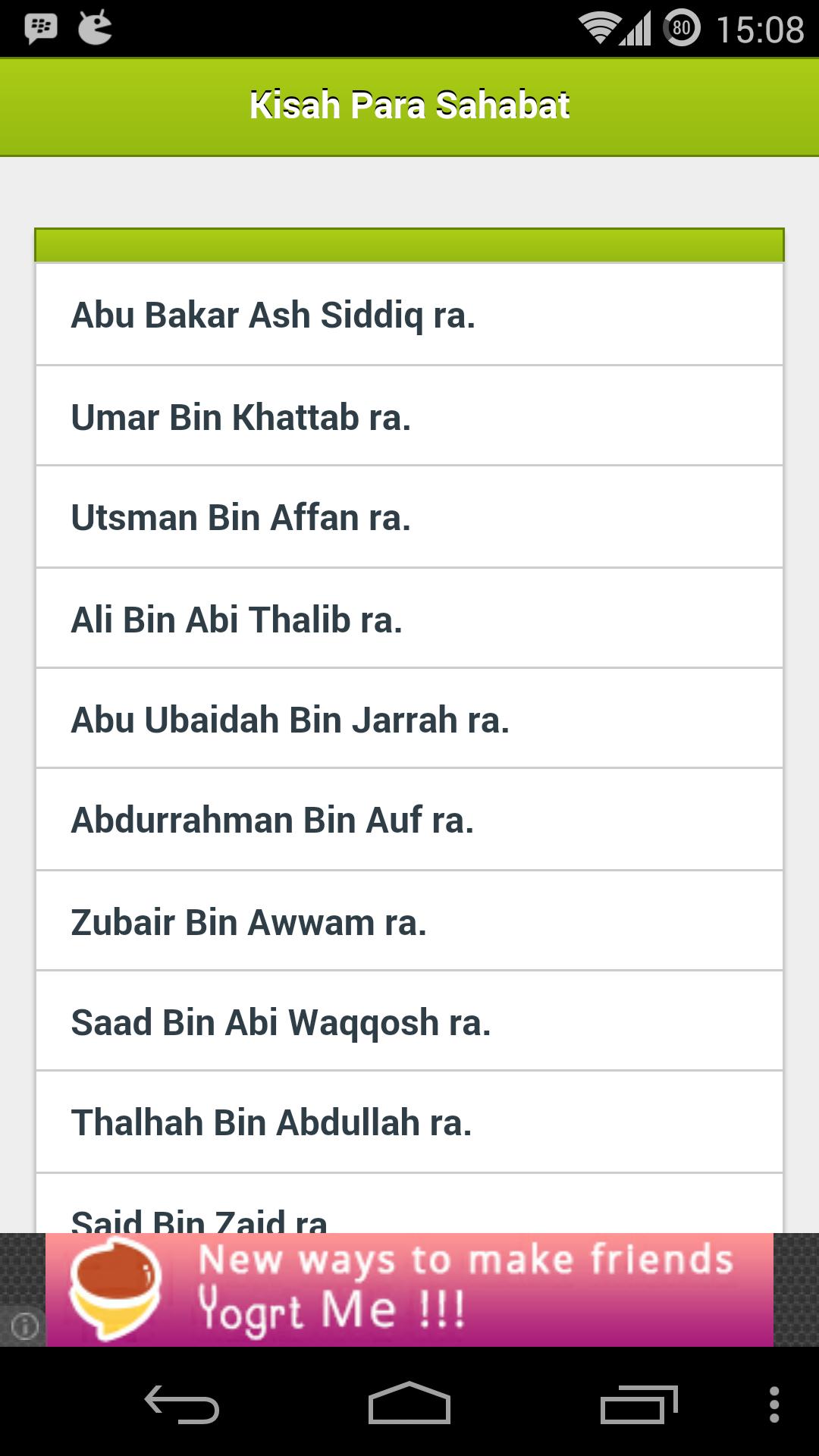The height and width of the screenshot is (1456, 819).
Task: Tap the green header bar above the list
Action: [x=409, y=243]
